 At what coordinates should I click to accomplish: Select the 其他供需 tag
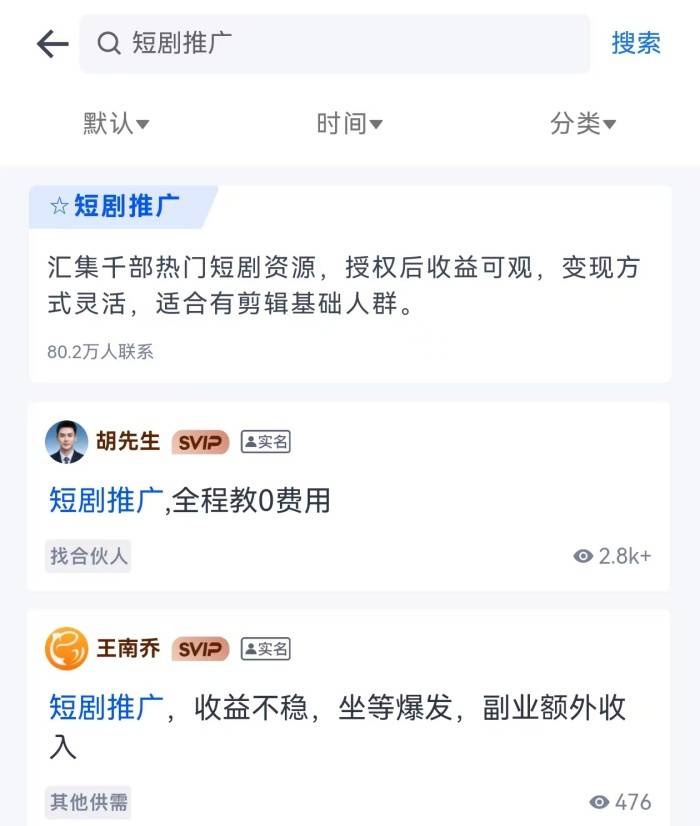point(88,801)
